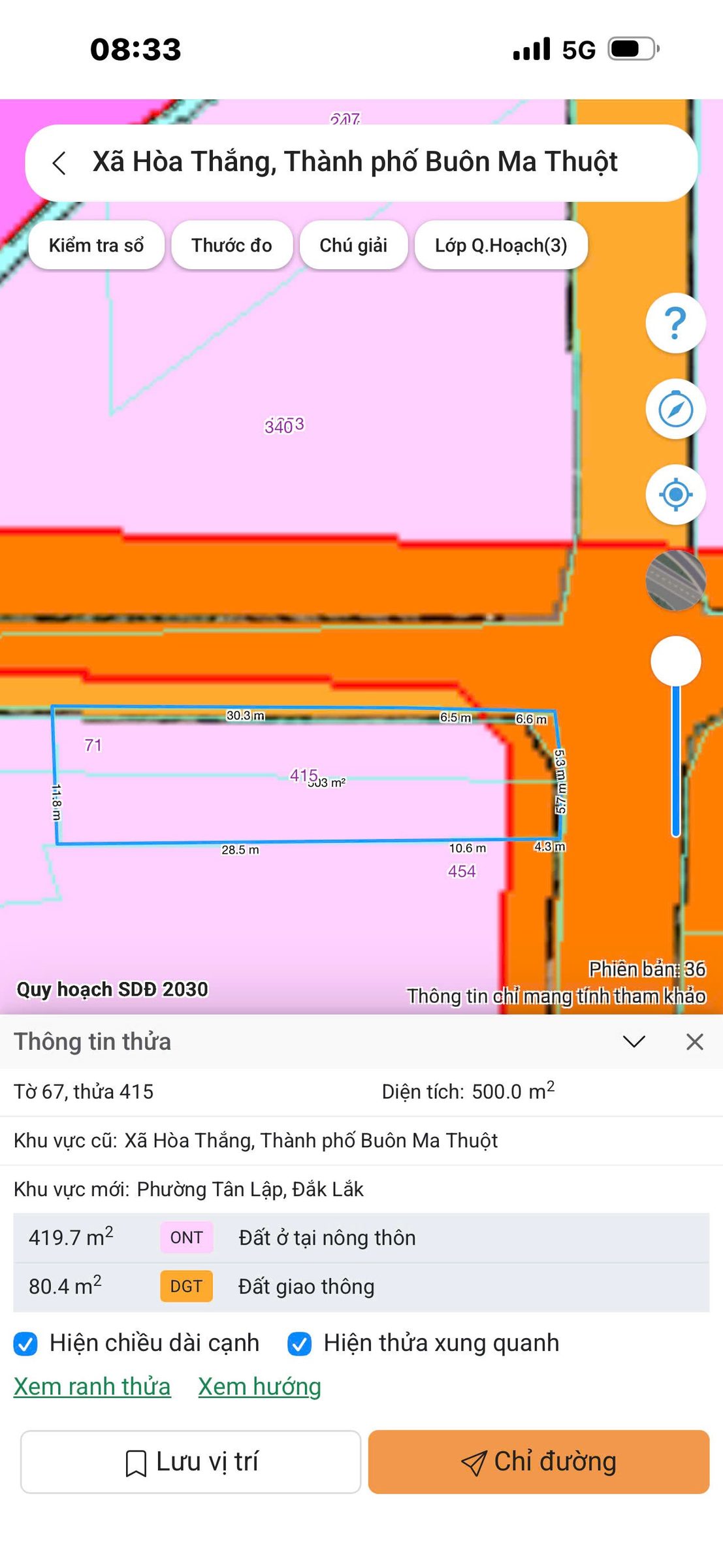This screenshot has height=1568, width=723.
Task: Uncheck Hiện chiều dài cạnh
Action: point(25,1344)
